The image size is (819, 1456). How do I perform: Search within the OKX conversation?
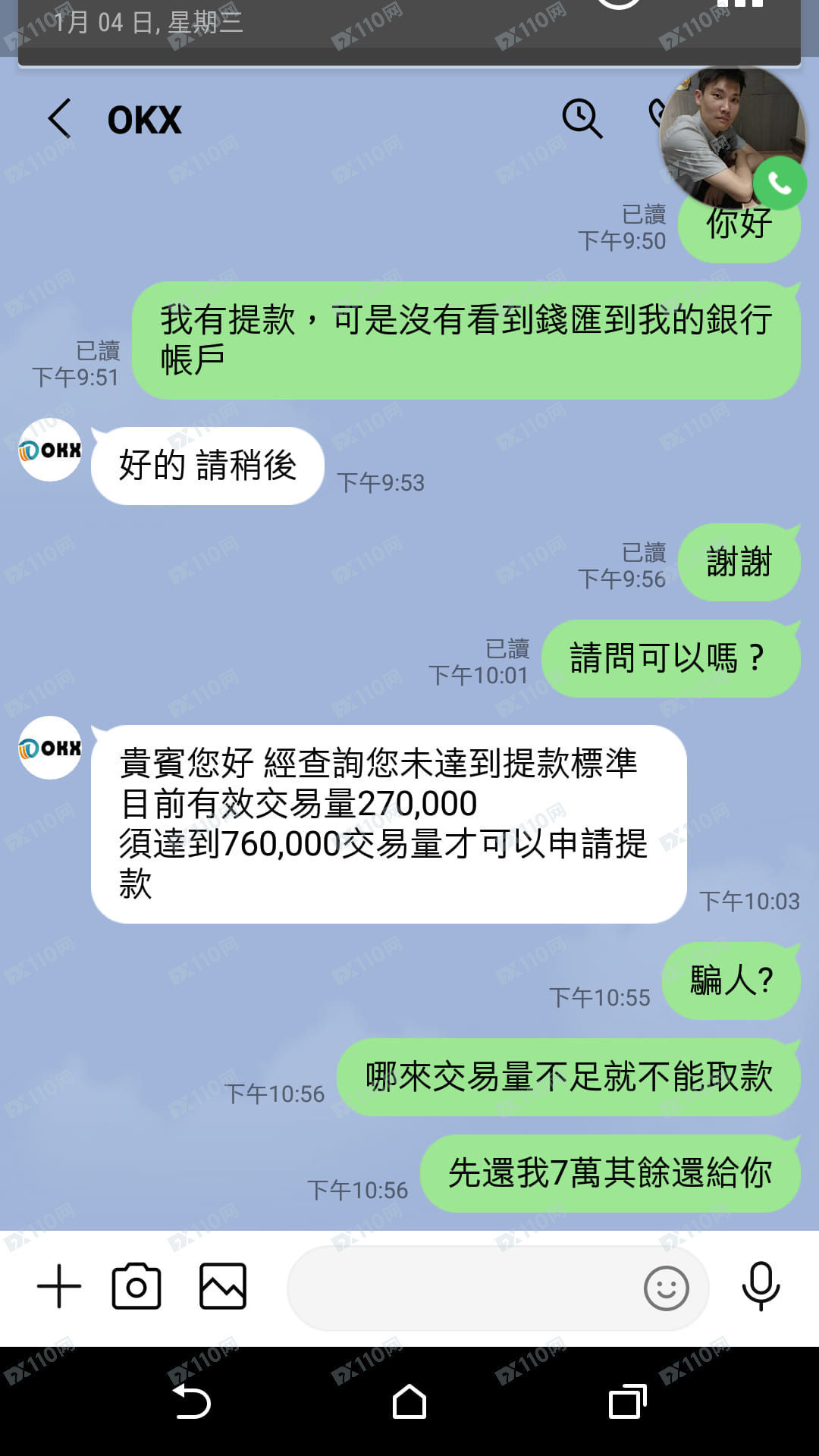tap(582, 119)
